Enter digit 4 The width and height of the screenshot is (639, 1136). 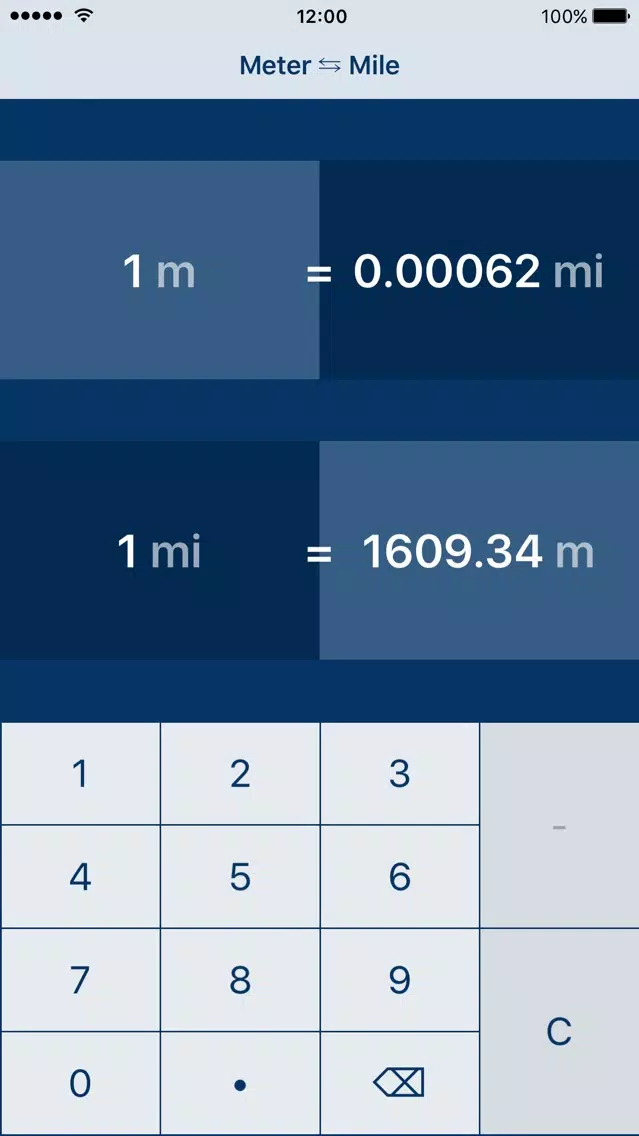point(80,877)
